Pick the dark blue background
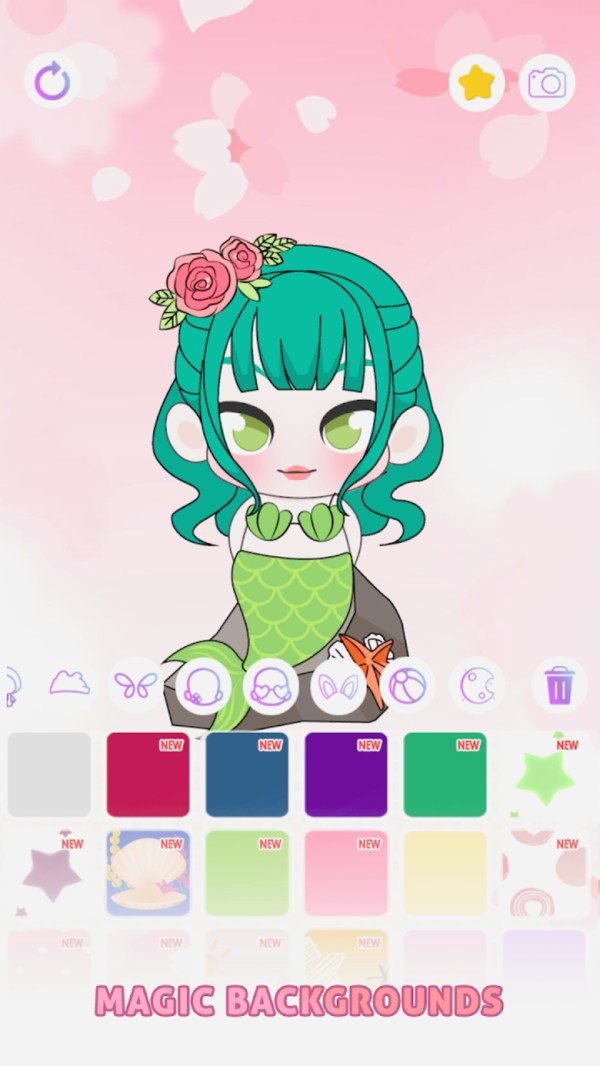 tap(247, 774)
